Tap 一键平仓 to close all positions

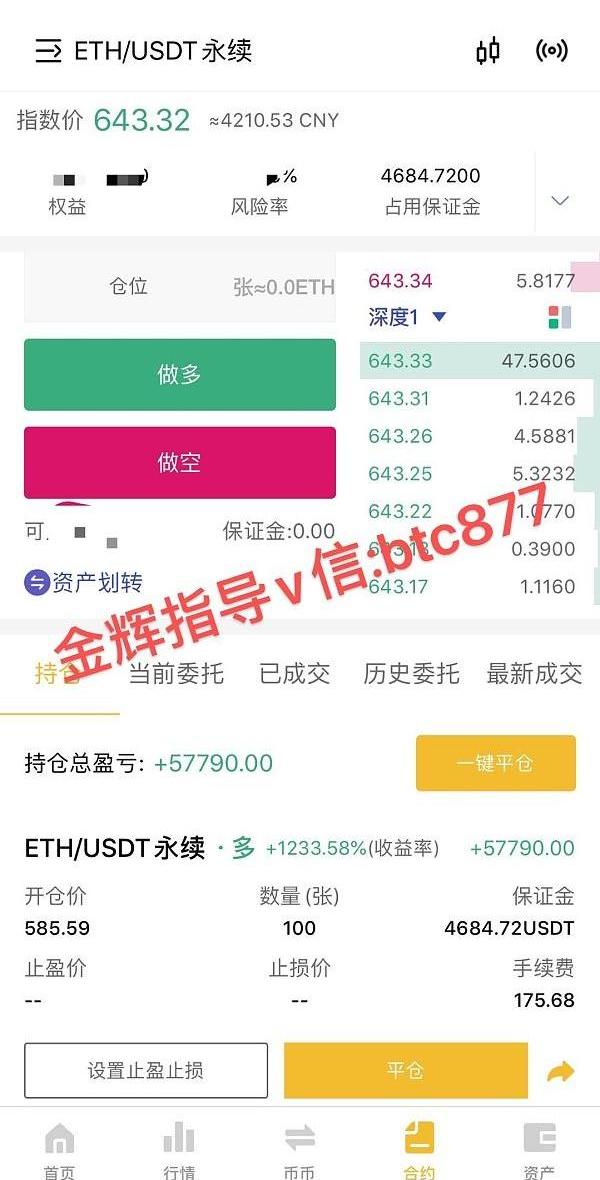coord(495,763)
